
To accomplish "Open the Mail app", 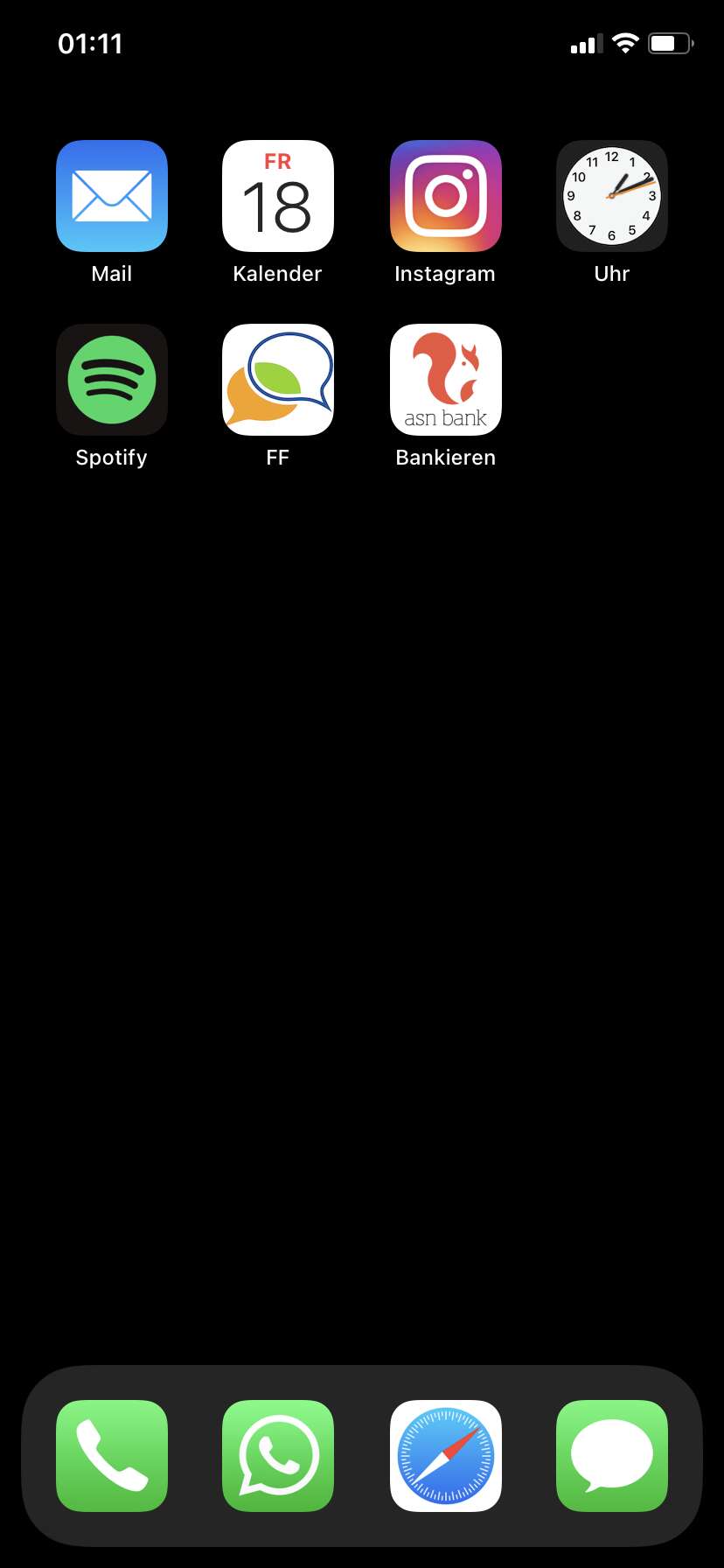I will pos(112,196).
